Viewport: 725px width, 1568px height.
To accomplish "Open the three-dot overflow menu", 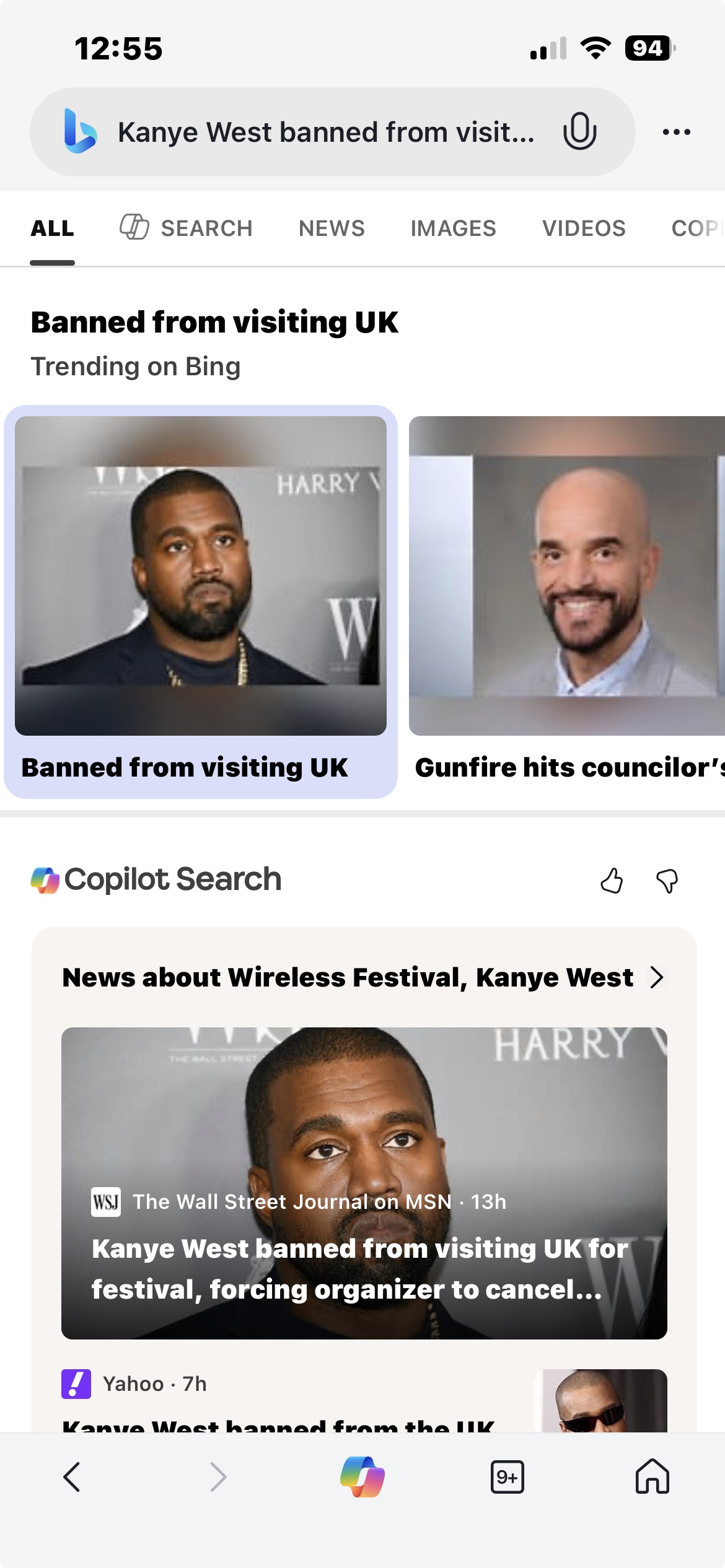I will (676, 132).
